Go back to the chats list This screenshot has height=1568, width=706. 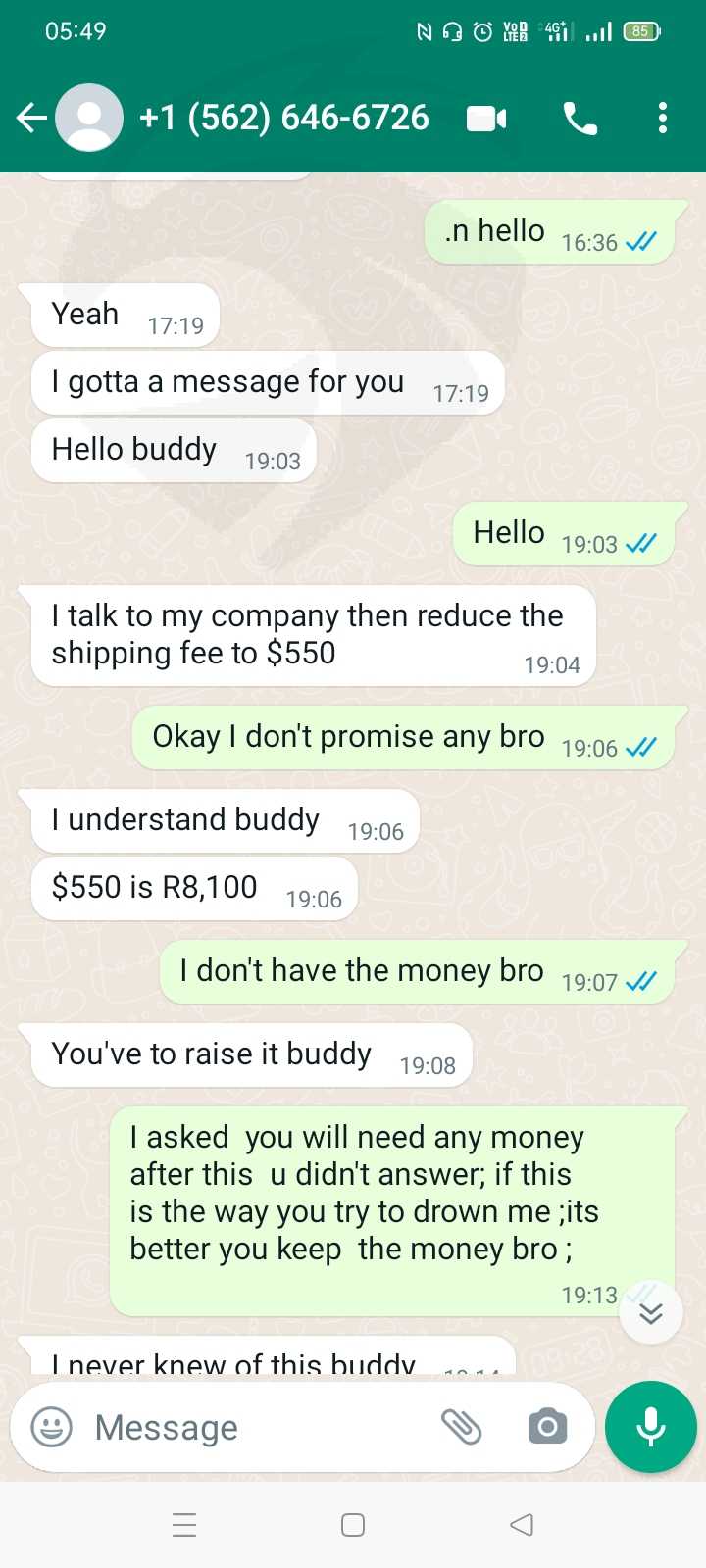[31, 119]
